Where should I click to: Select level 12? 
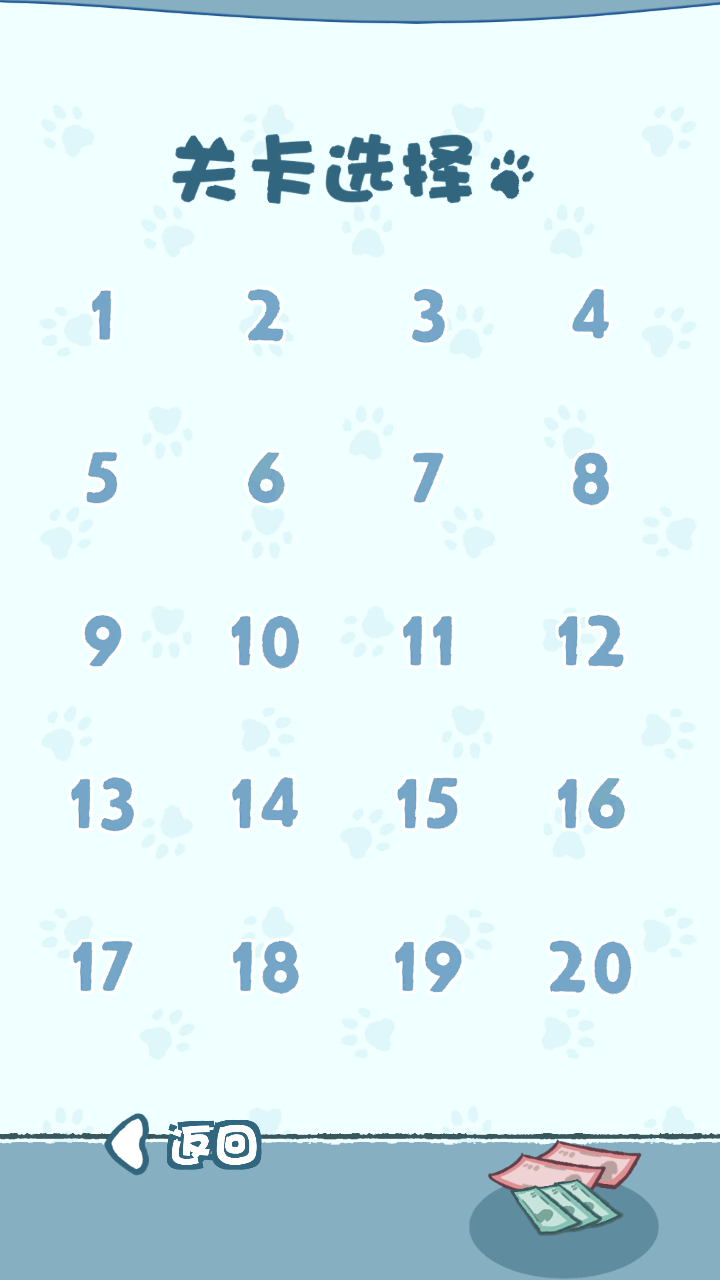(x=591, y=641)
